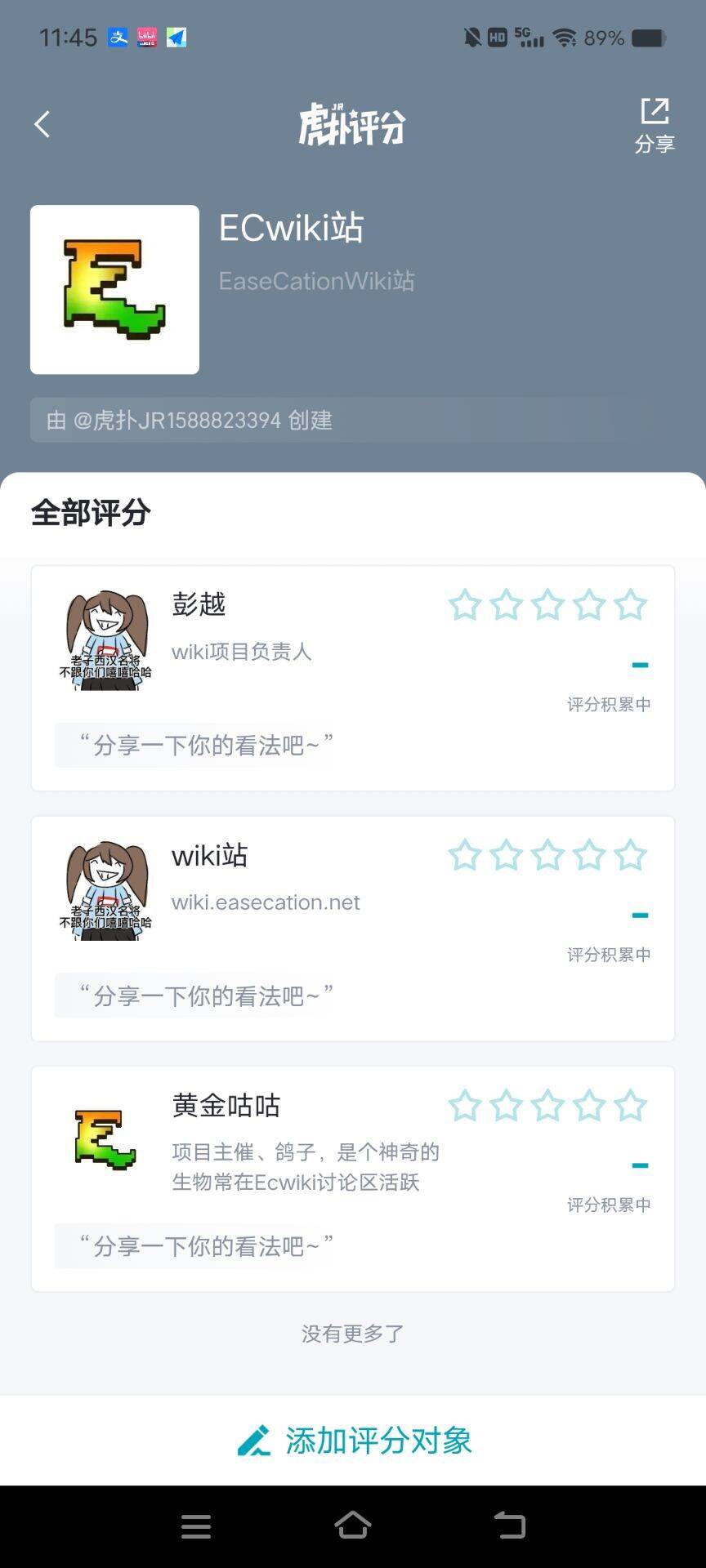
Task: Rate 彭越 with the fifth star
Action: [x=630, y=605]
